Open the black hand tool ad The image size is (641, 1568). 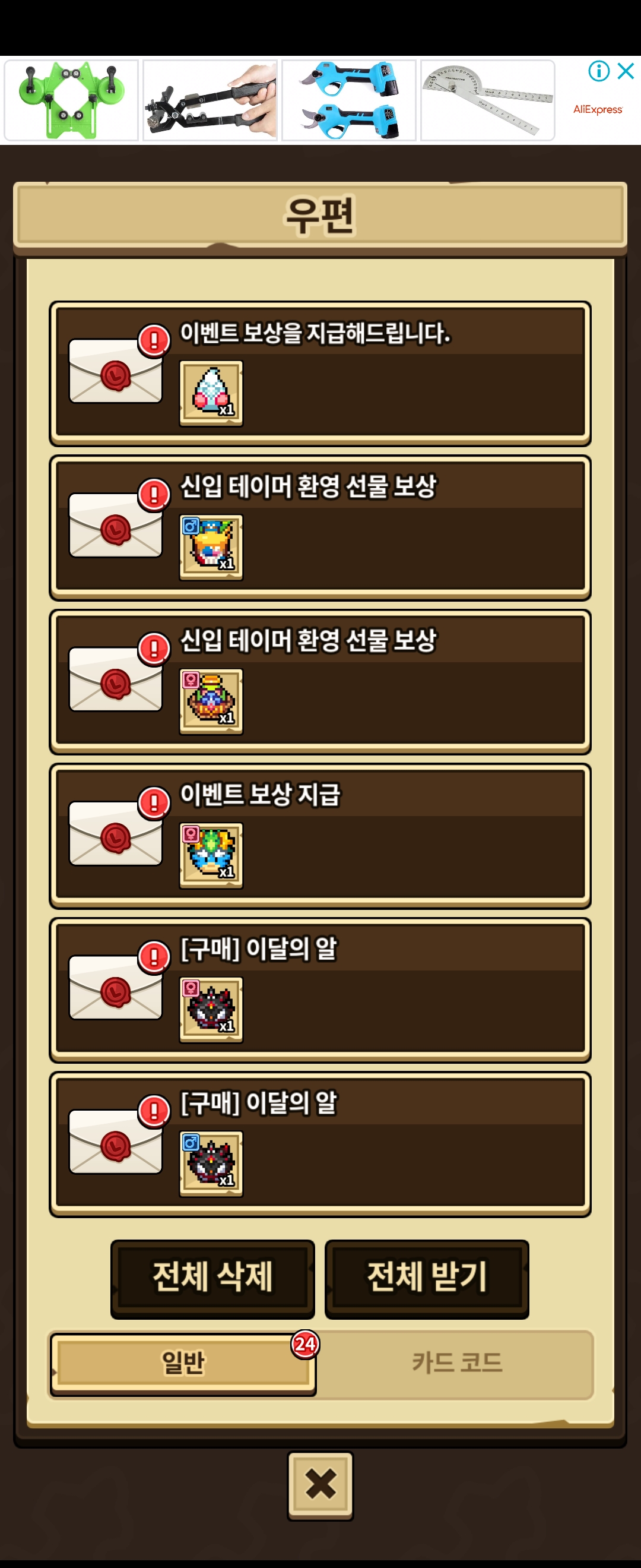(211, 100)
